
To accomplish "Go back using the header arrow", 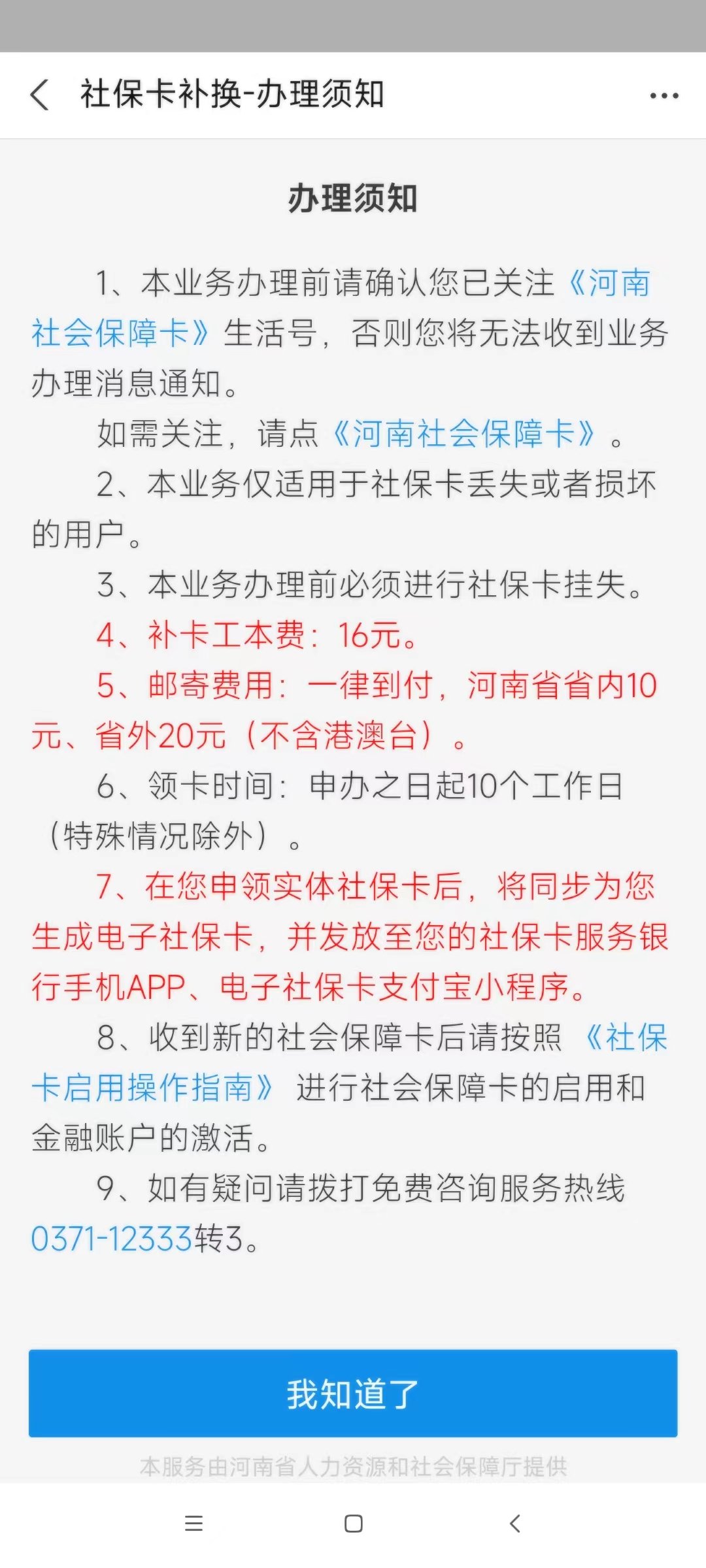I will pyautogui.click(x=41, y=95).
